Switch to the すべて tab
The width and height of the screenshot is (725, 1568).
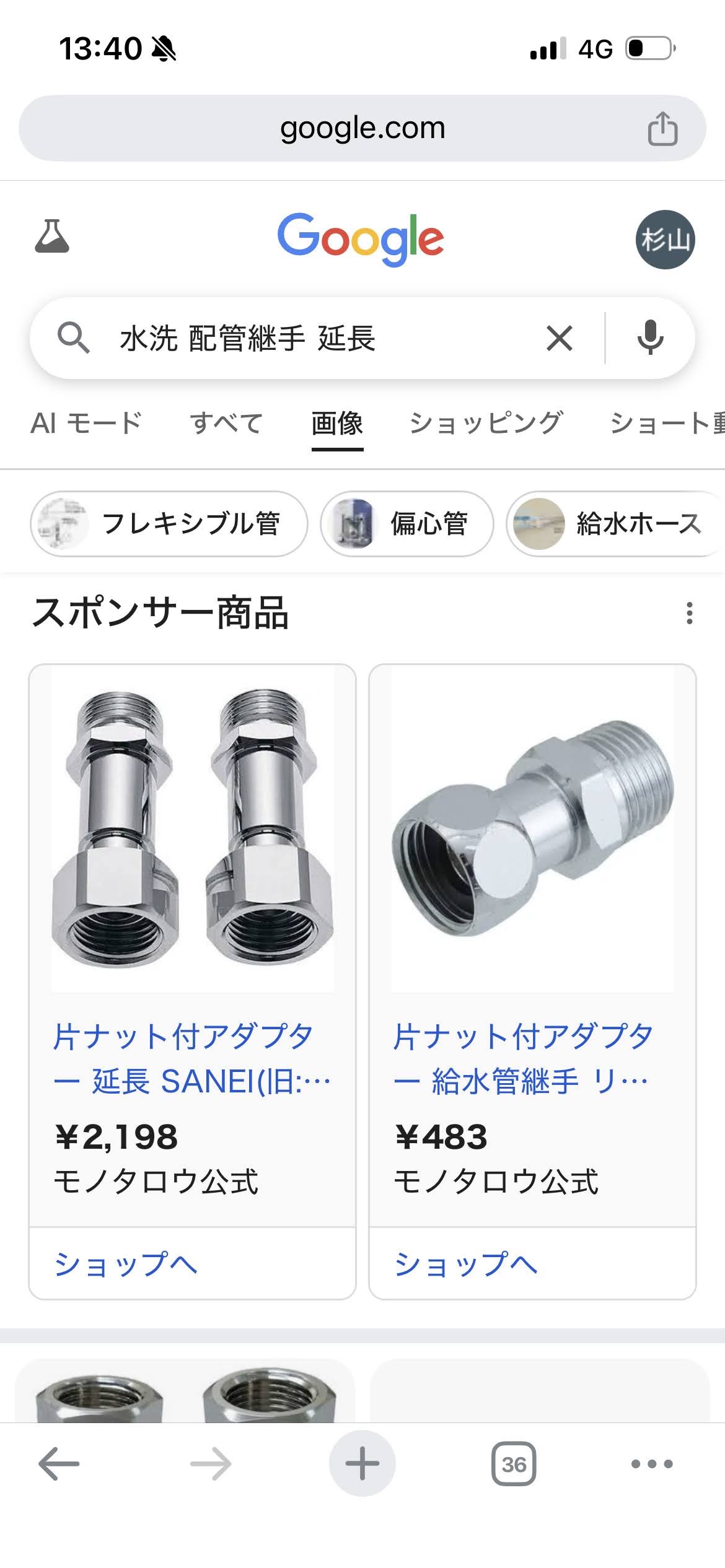[x=226, y=424]
